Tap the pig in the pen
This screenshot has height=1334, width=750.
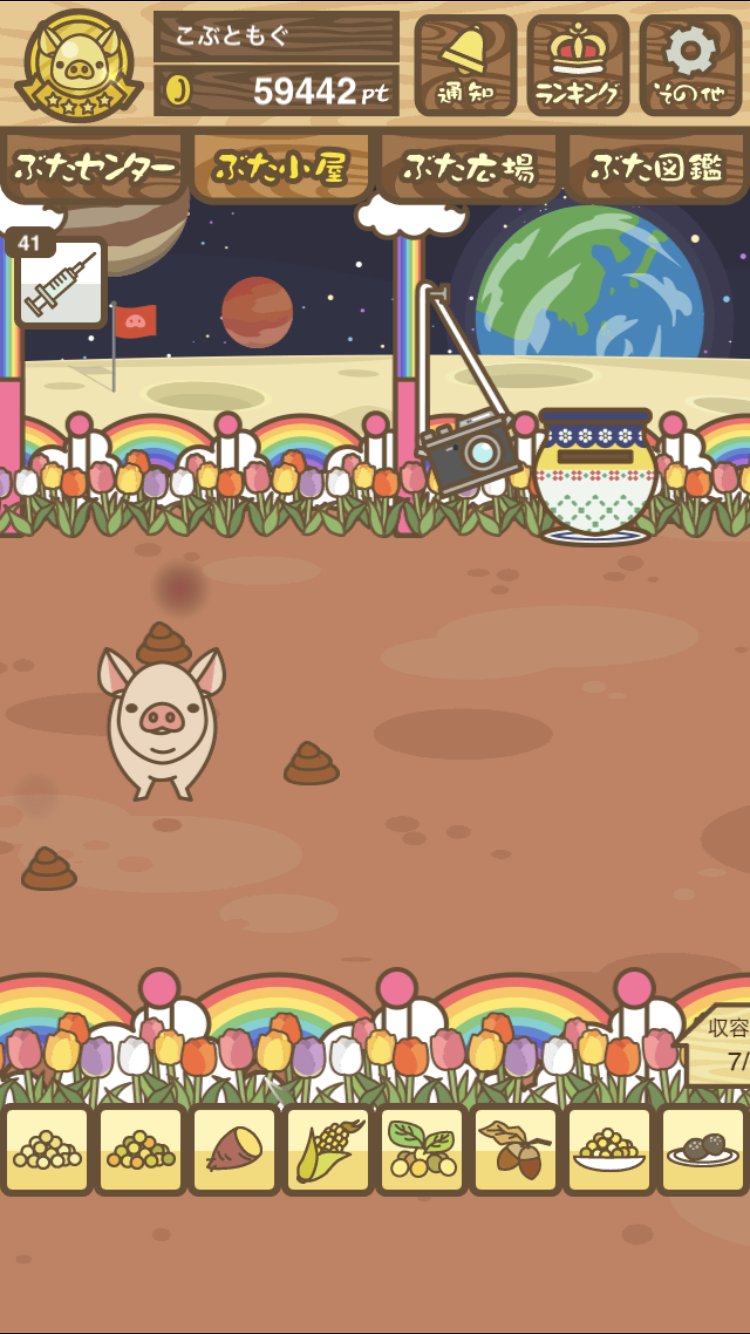tap(162, 722)
